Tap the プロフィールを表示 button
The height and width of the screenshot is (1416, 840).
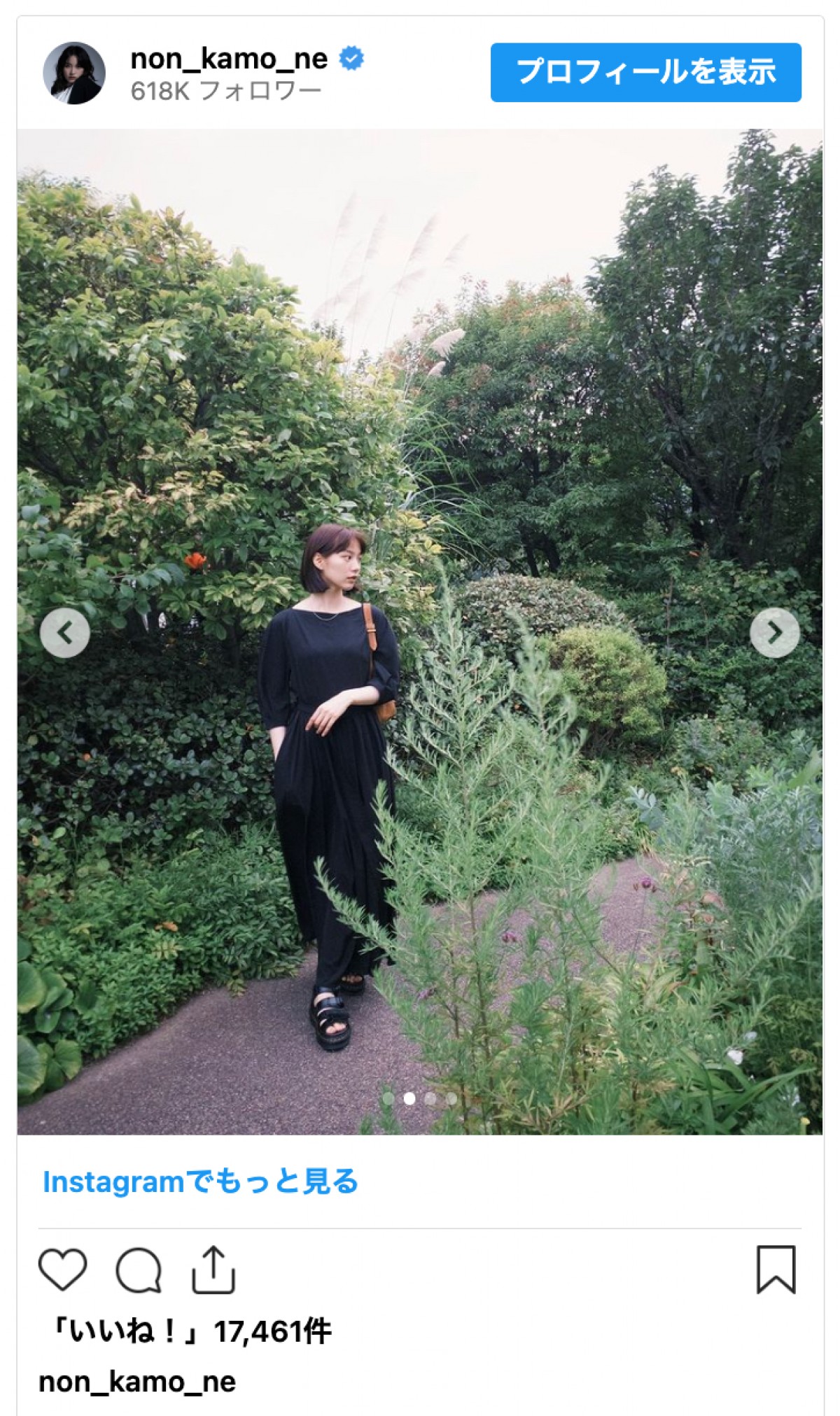645,72
